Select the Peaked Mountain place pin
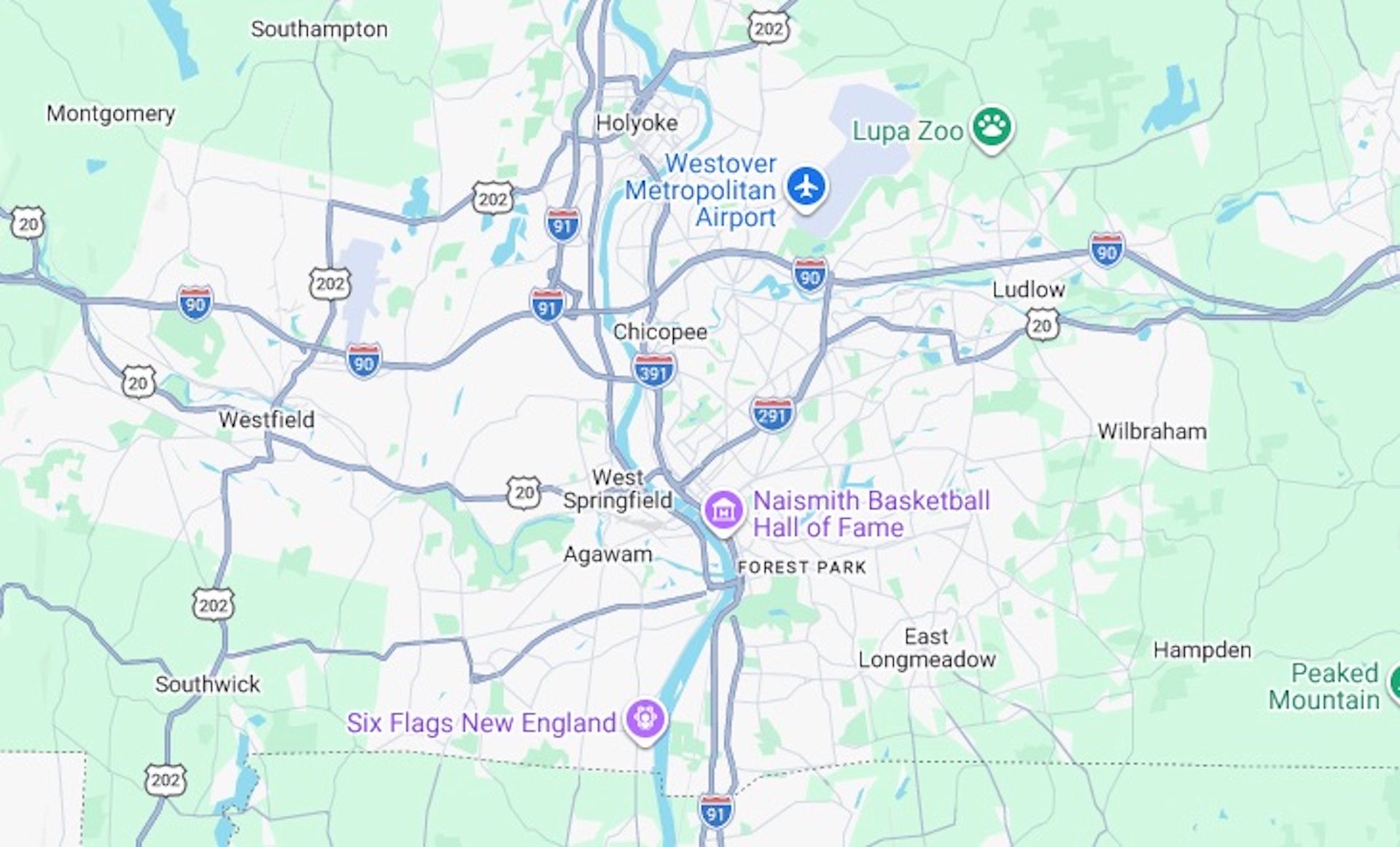The width and height of the screenshot is (1400, 847). [1394, 684]
